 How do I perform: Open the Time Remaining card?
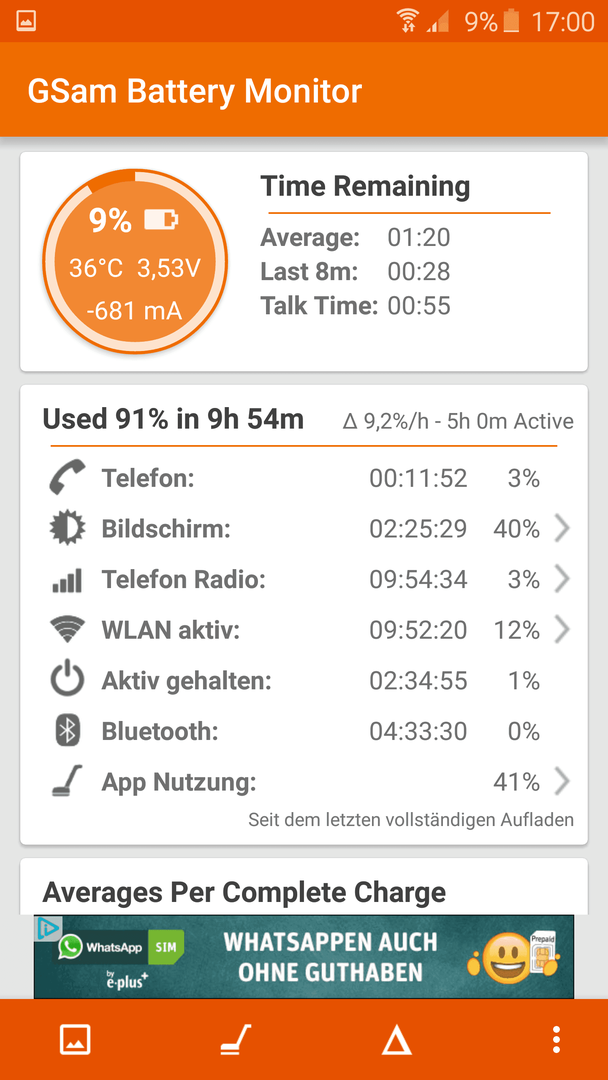[x=304, y=262]
